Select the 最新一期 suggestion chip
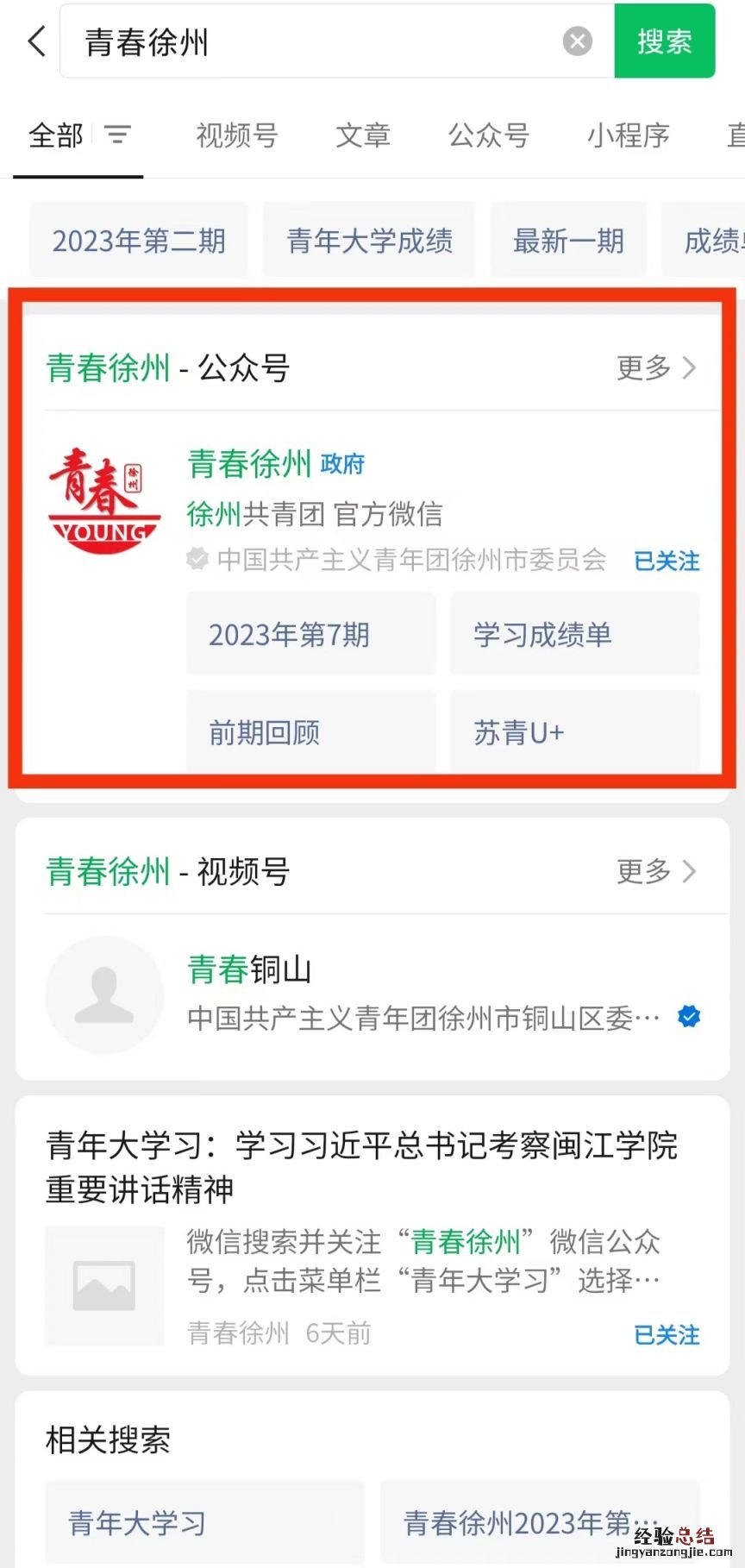The width and height of the screenshot is (745, 1568). [x=568, y=241]
